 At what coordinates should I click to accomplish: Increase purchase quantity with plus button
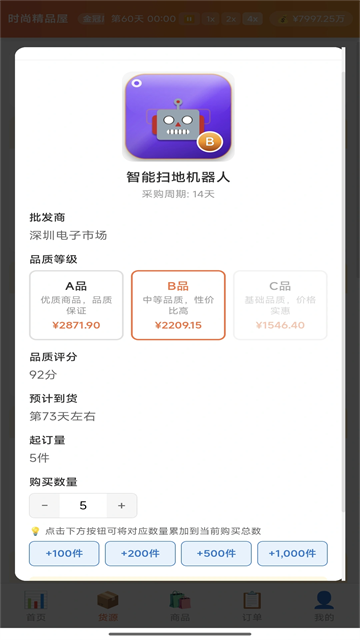pos(122,505)
